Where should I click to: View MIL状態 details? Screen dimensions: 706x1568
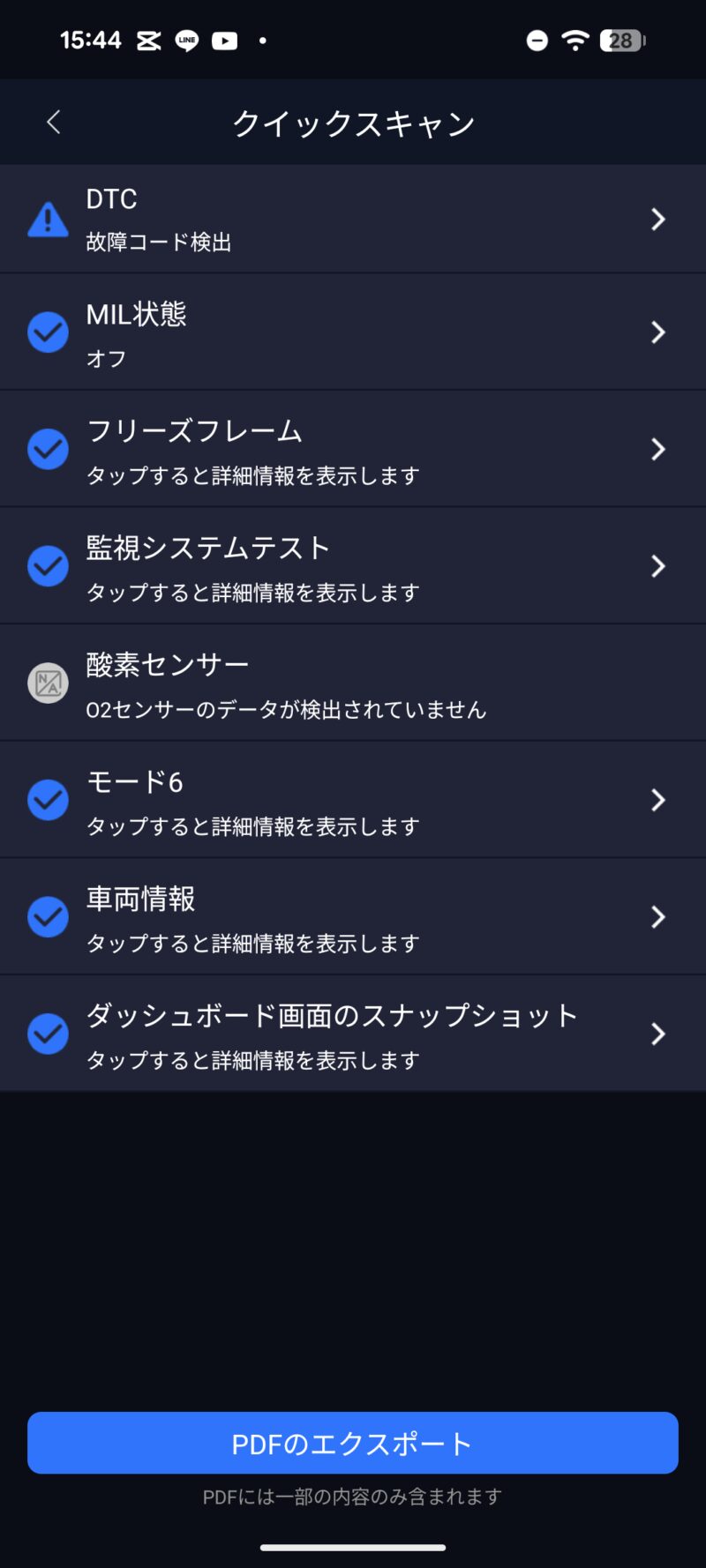pos(353,332)
